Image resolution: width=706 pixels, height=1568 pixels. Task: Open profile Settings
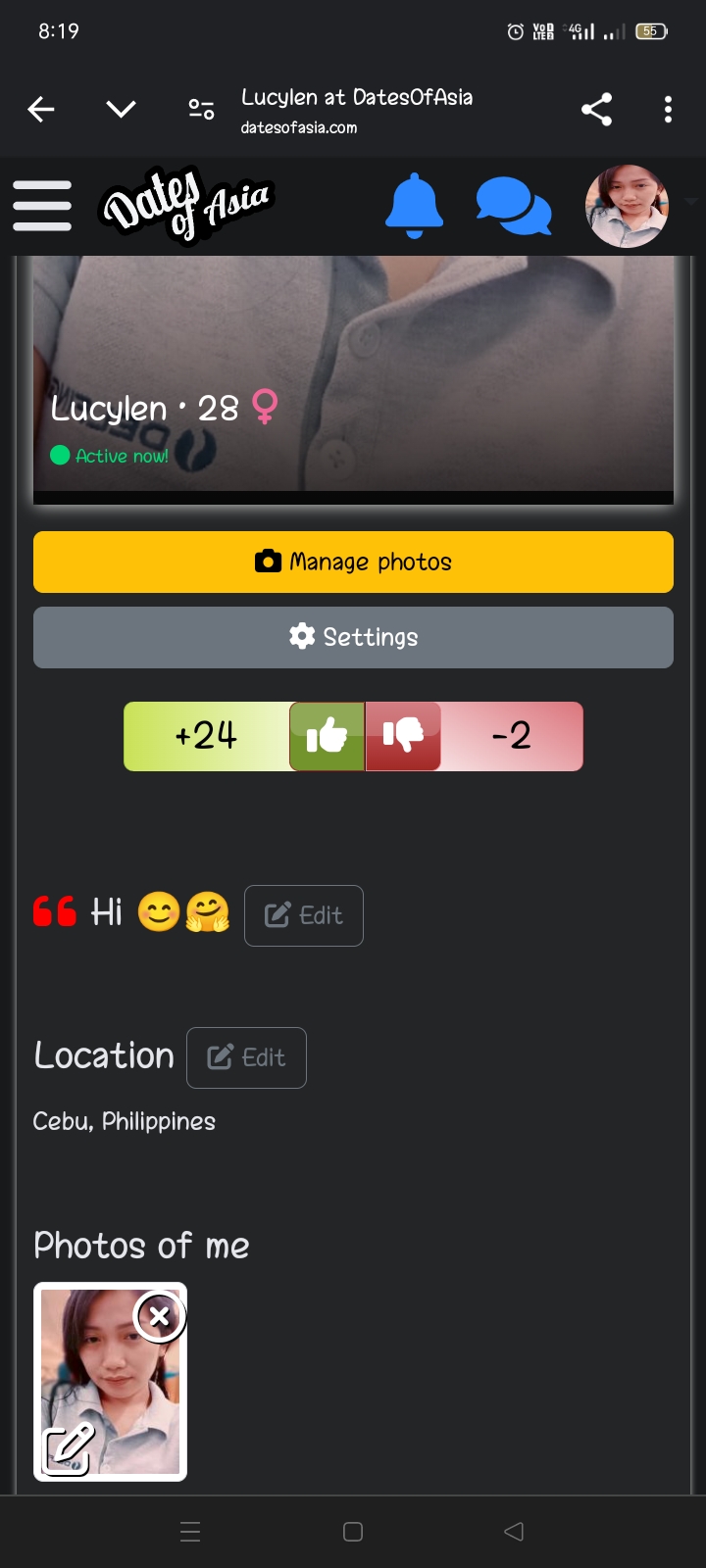(x=353, y=637)
